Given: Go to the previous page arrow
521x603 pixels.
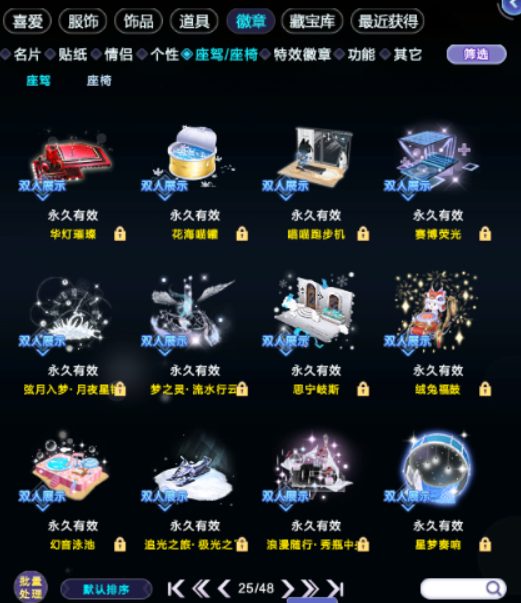Looking at the screenshot, I should [x=223, y=588].
